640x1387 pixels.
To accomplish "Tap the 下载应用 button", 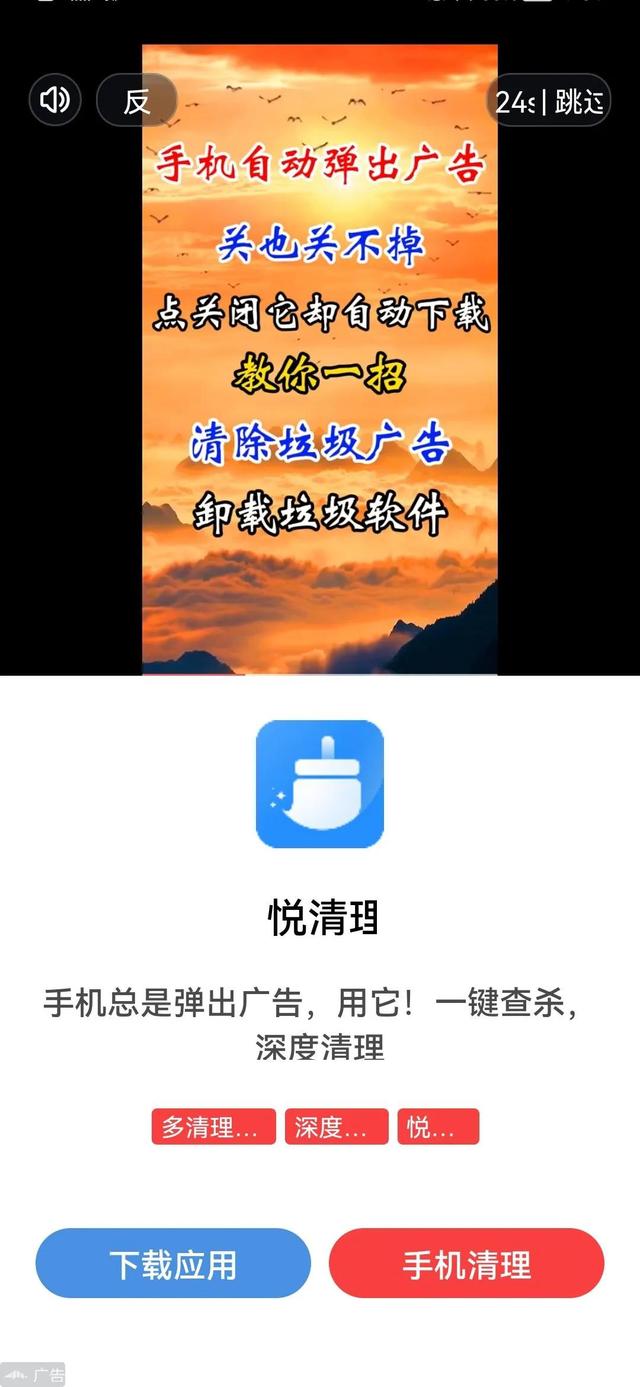I will point(173,1263).
